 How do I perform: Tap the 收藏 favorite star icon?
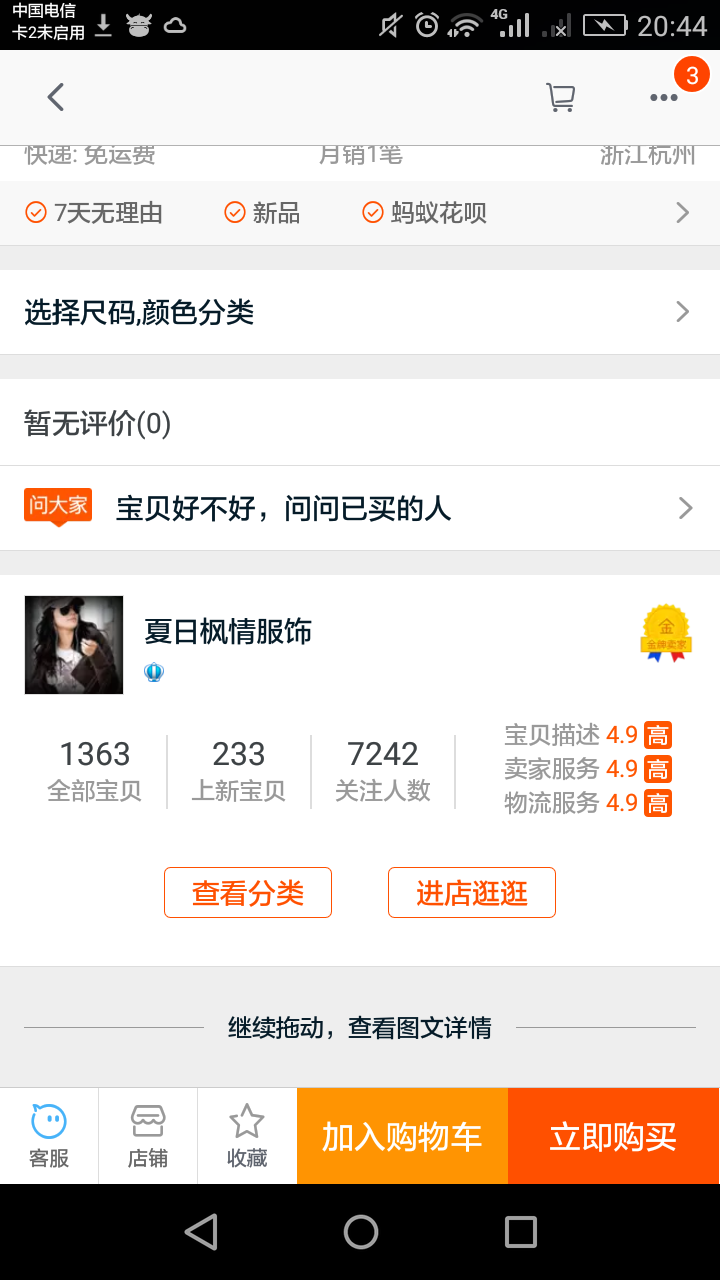pos(247,1136)
